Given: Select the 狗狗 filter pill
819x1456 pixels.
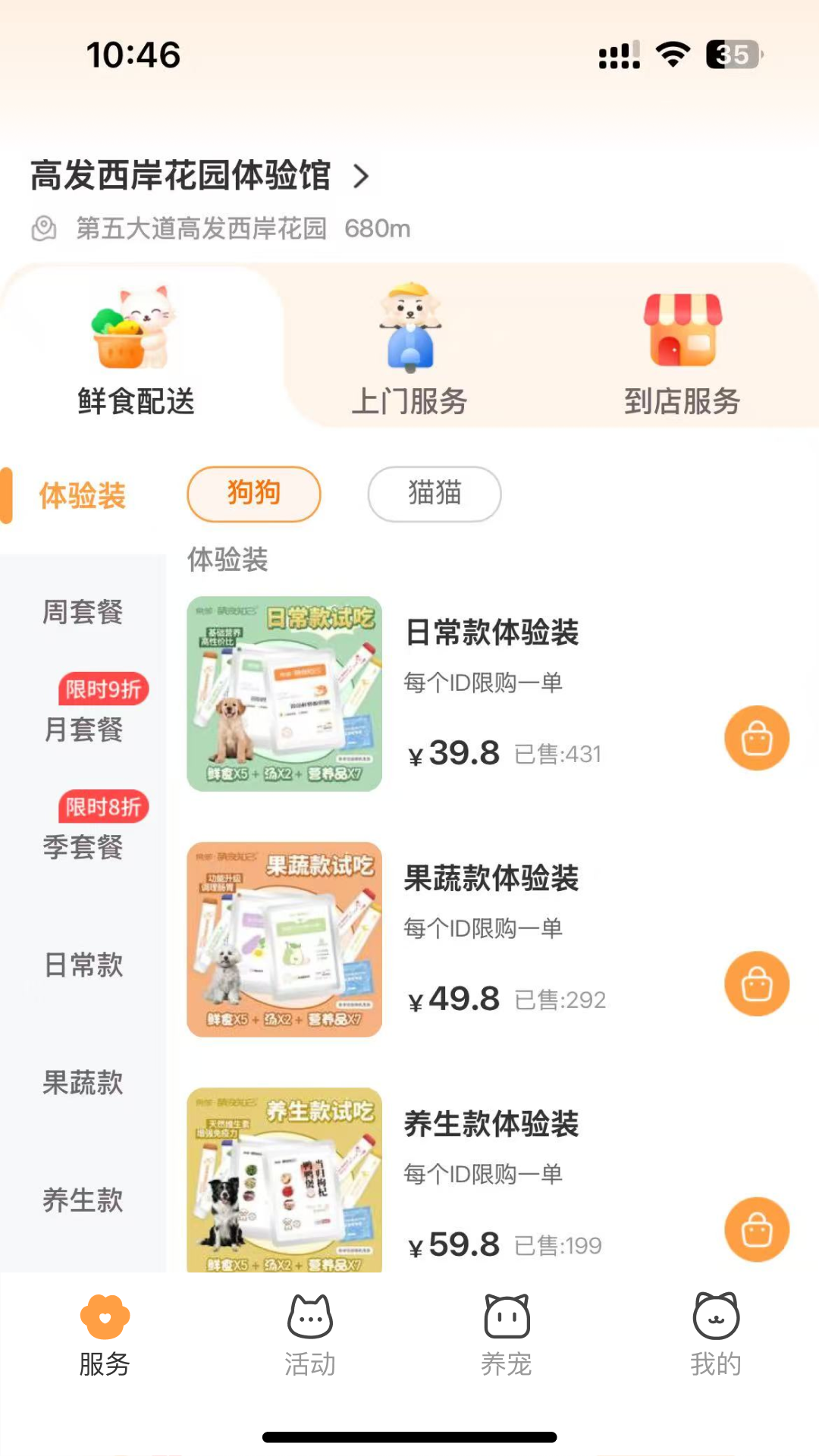Looking at the screenshot, I should pyautogui.click(x=253, y=494).
